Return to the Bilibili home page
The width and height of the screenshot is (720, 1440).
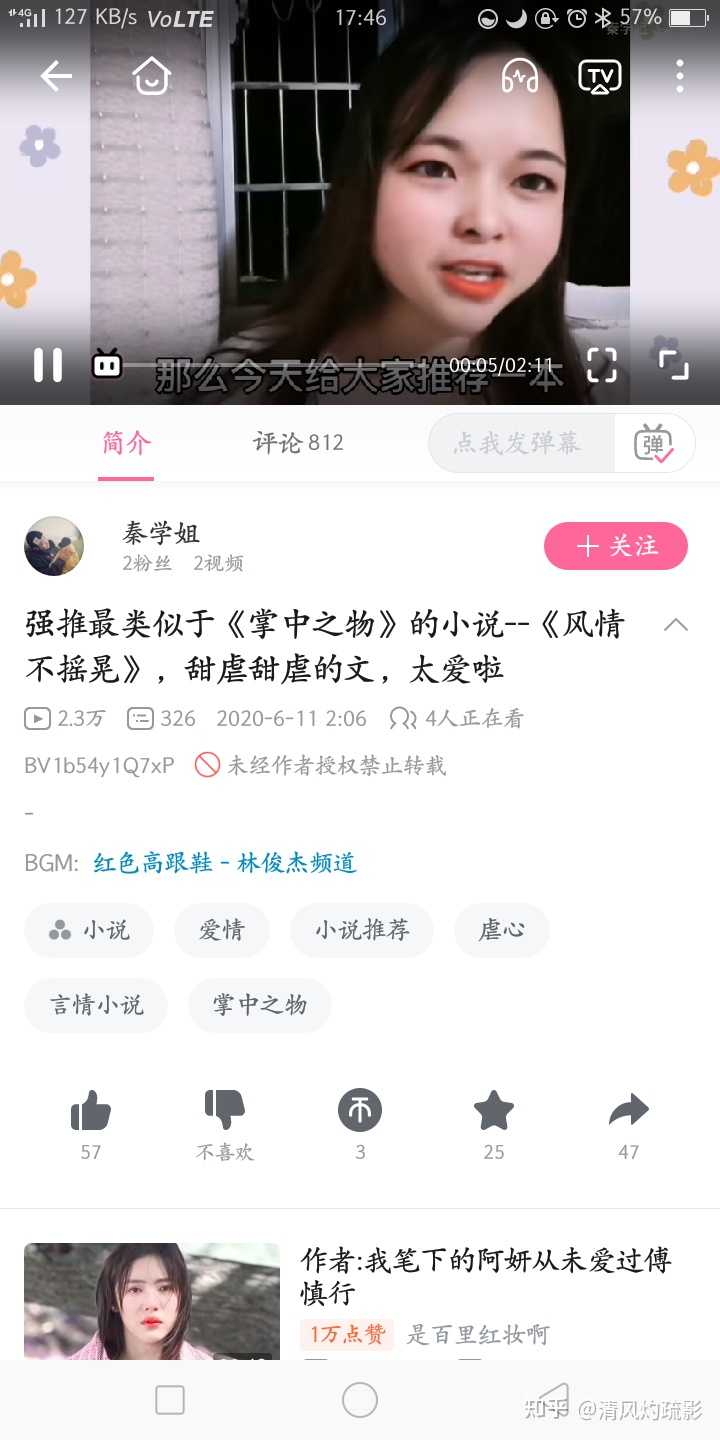tap(151, 76)
